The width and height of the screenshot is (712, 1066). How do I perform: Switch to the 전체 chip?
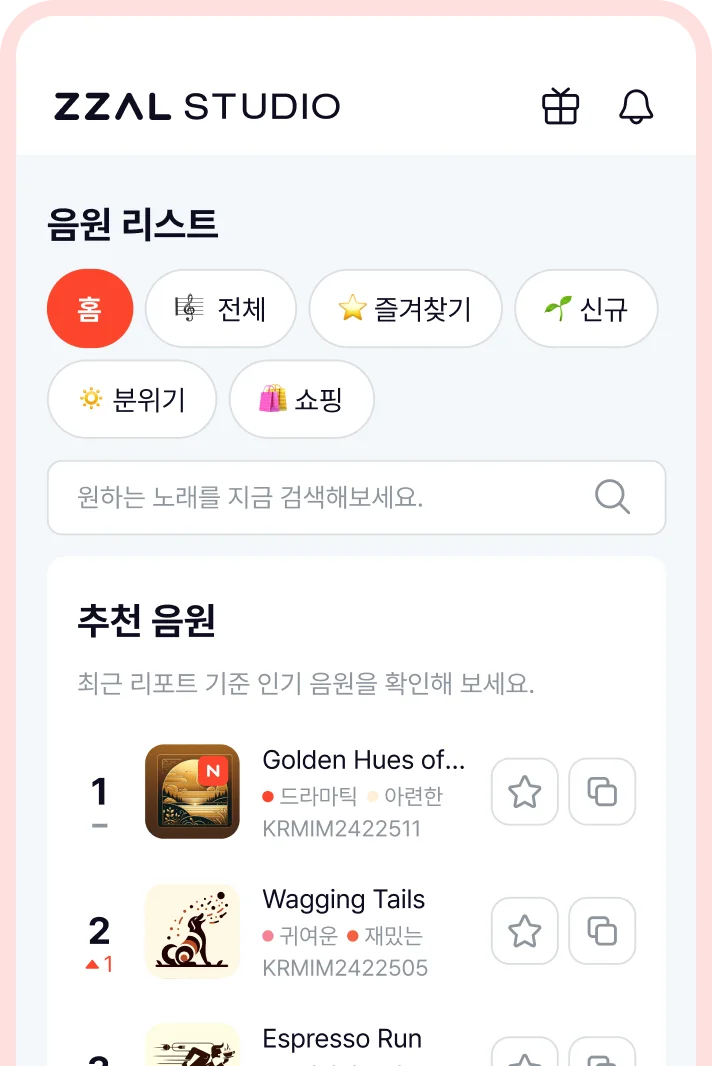coord(220,309)
